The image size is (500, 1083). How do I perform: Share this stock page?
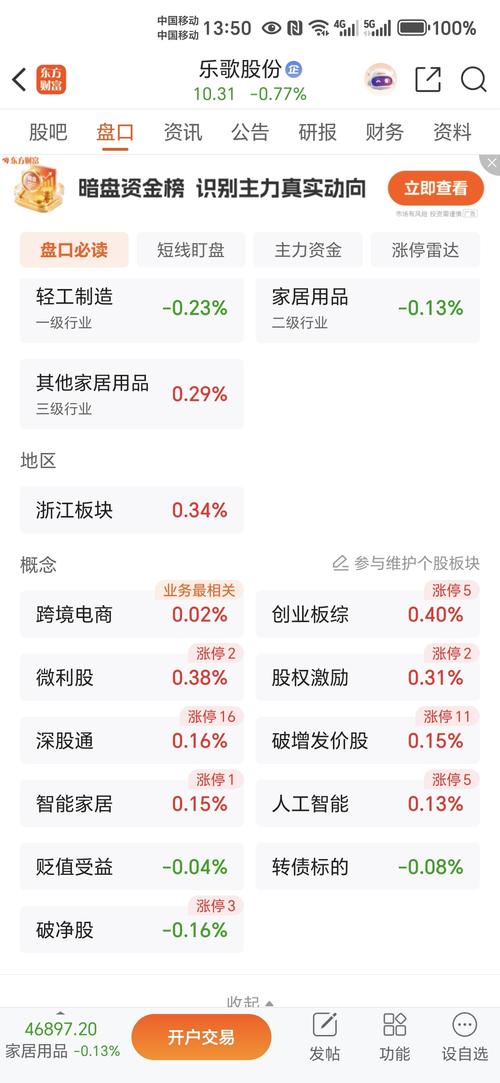[427, 80]
